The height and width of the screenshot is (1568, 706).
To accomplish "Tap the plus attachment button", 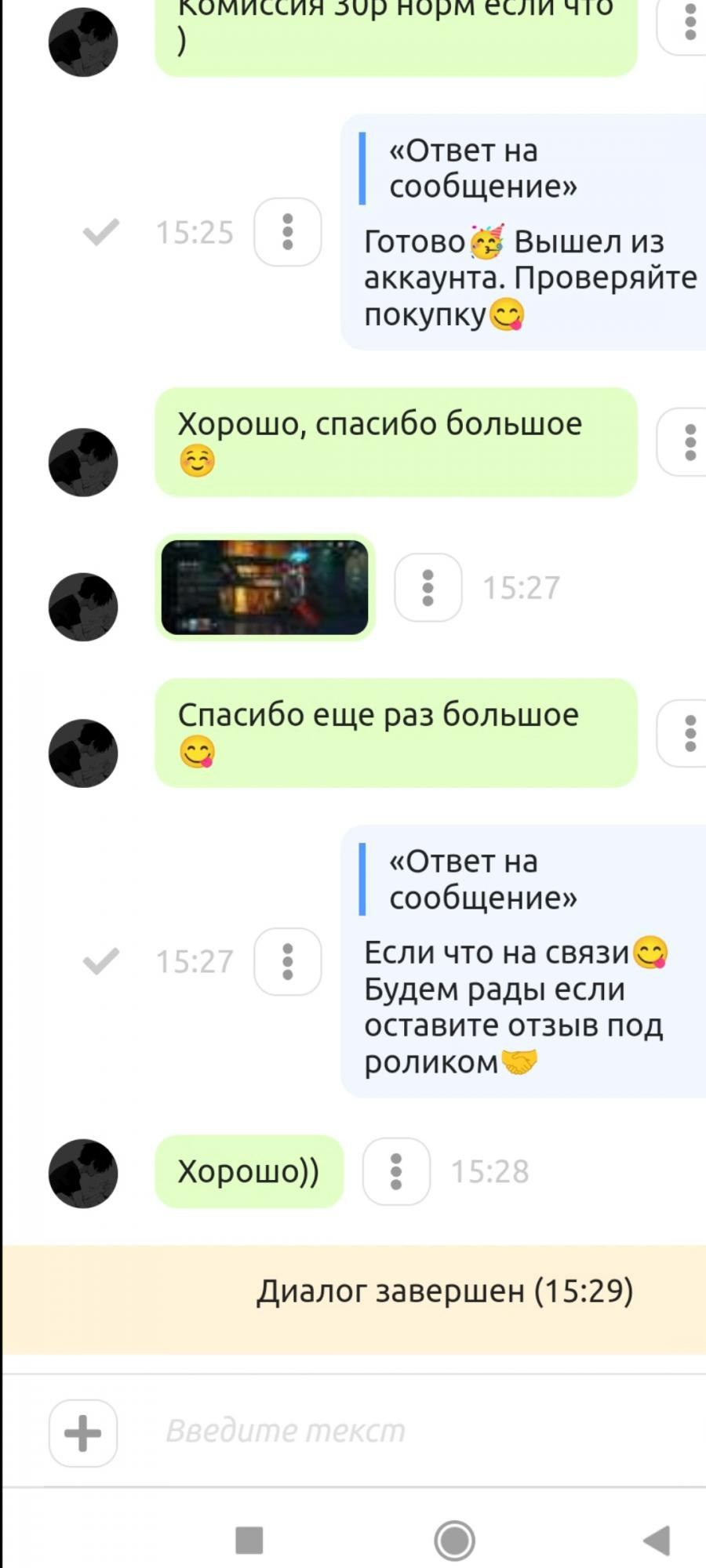I will tap(83, 1433).
